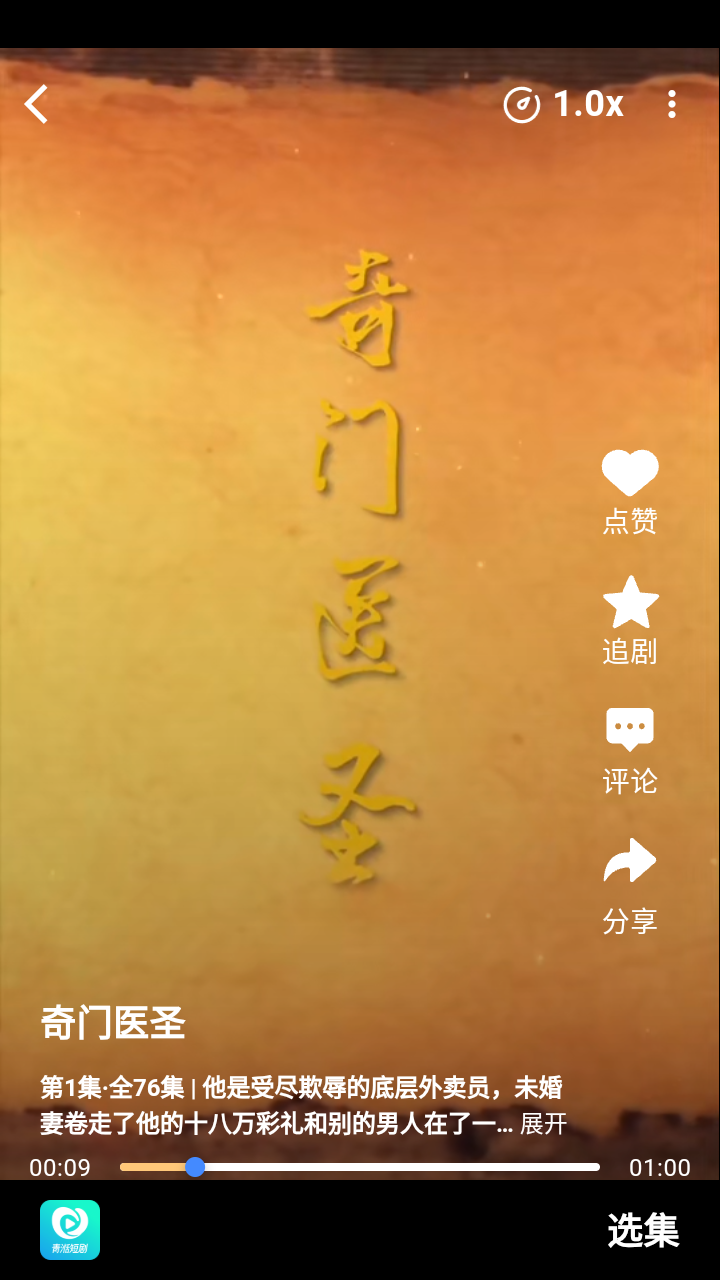720x1280 pixels.
Task: Select the drama title 奇门医圣
Action: [113, 1023]
